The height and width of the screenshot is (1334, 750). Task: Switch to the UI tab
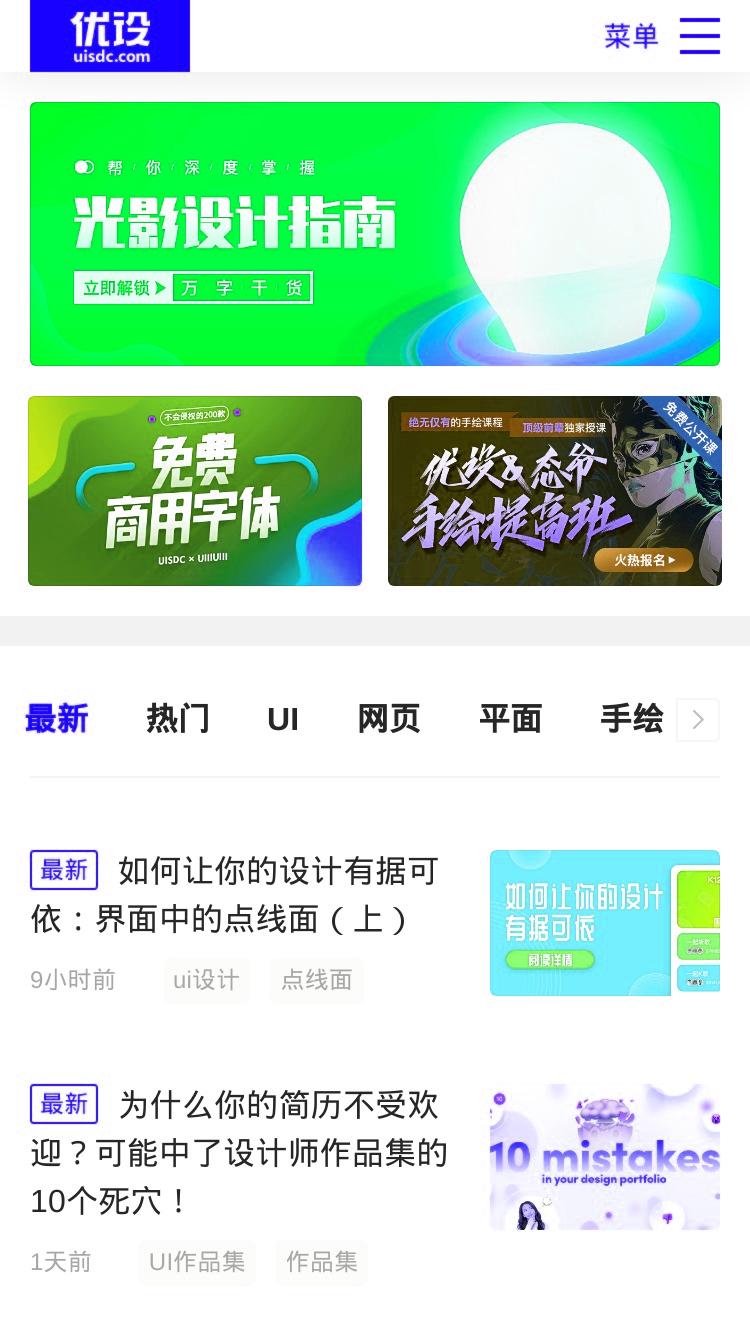(x=283, y=719)
